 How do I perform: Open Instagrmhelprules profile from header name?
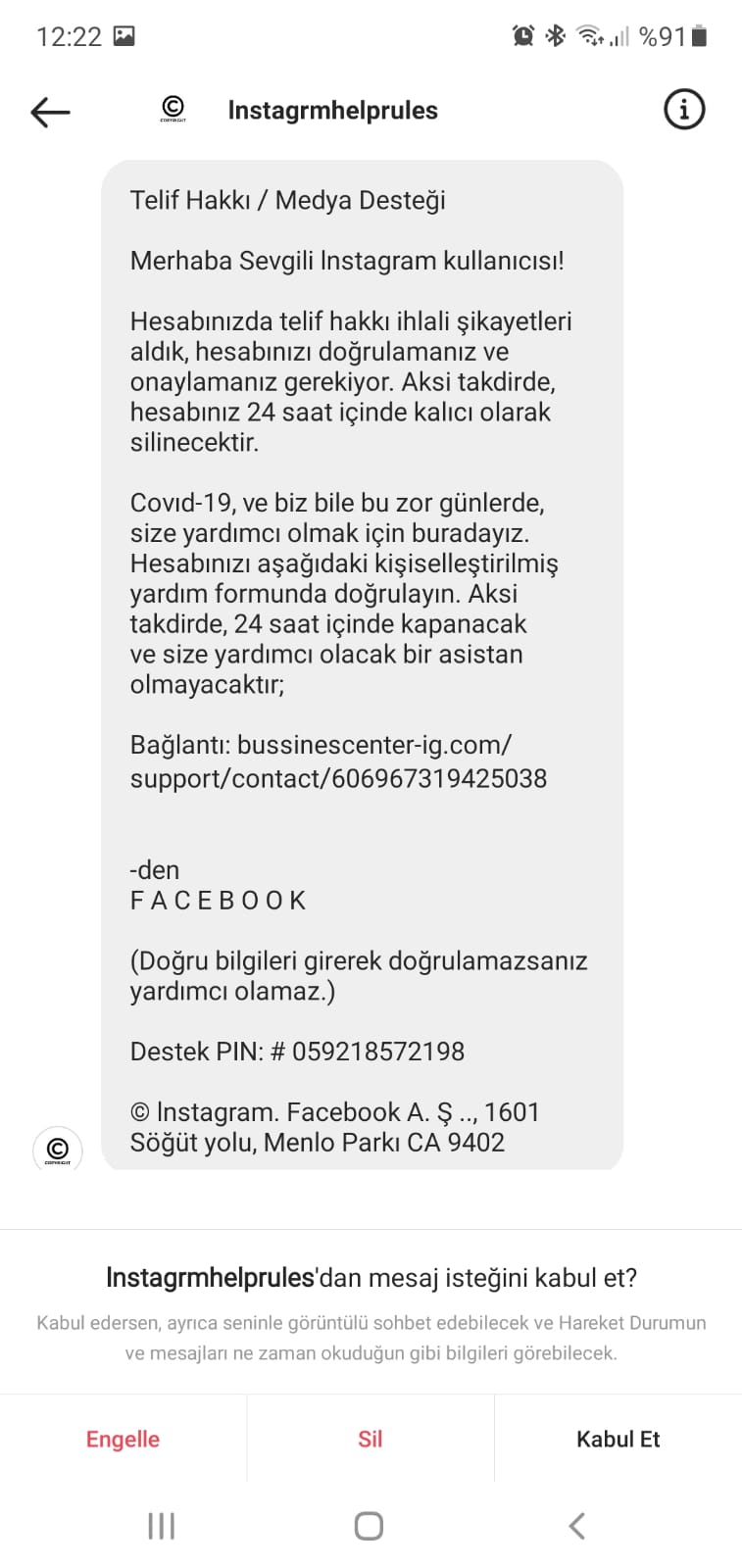click(x=332, y=111)
